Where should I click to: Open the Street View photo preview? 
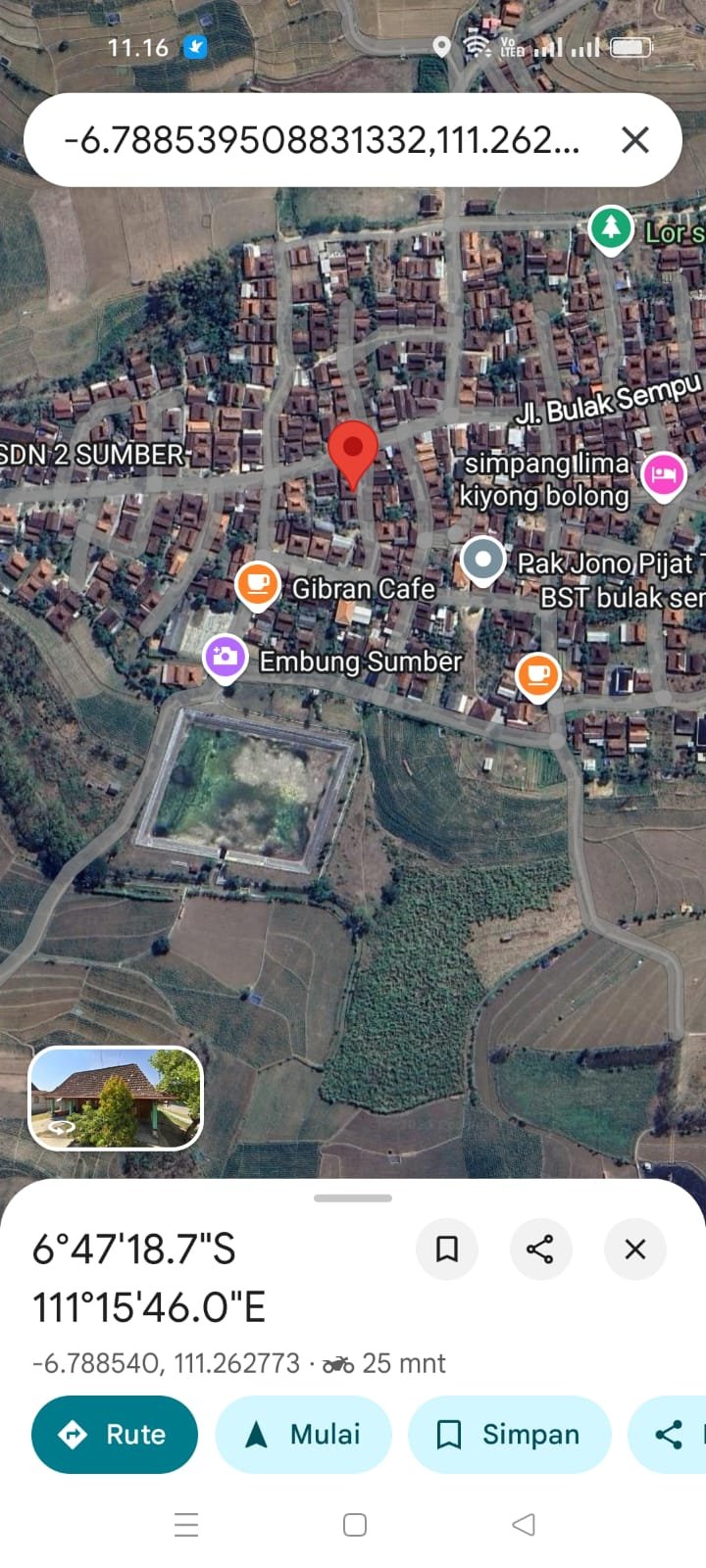coord(116,1098)
